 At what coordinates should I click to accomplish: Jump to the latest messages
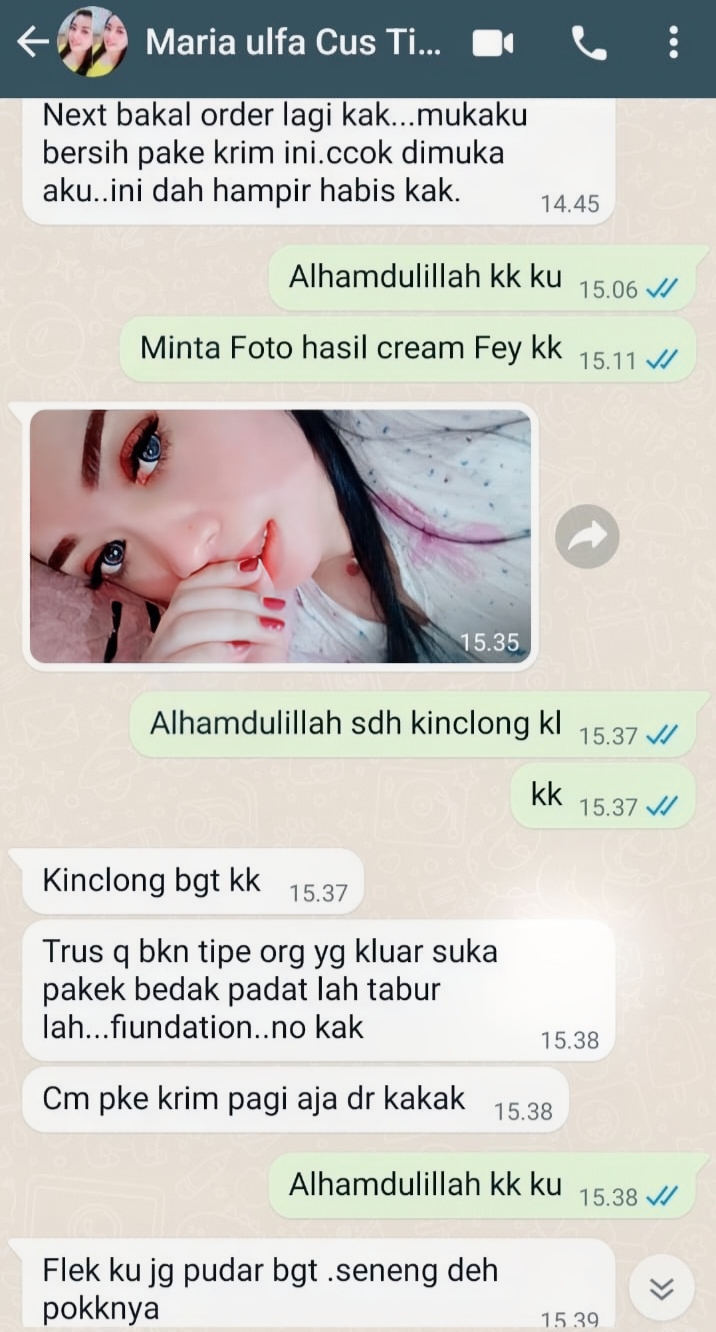(x=661, y=1289)
